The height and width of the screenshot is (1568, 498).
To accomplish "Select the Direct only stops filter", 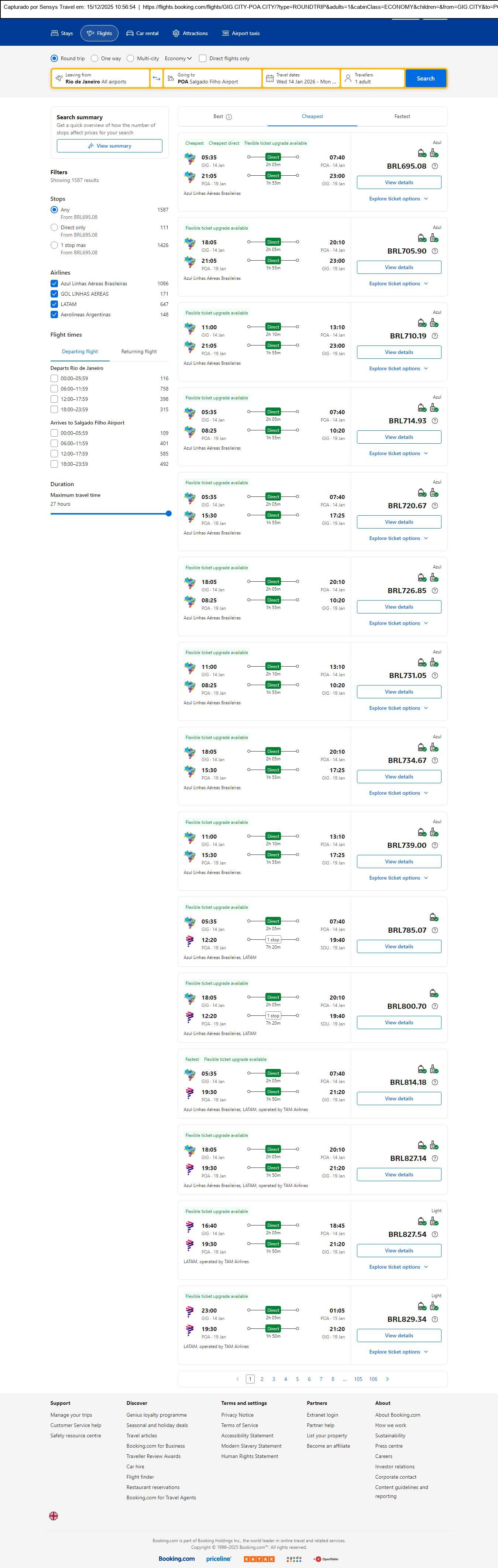I will coord(54,228).
